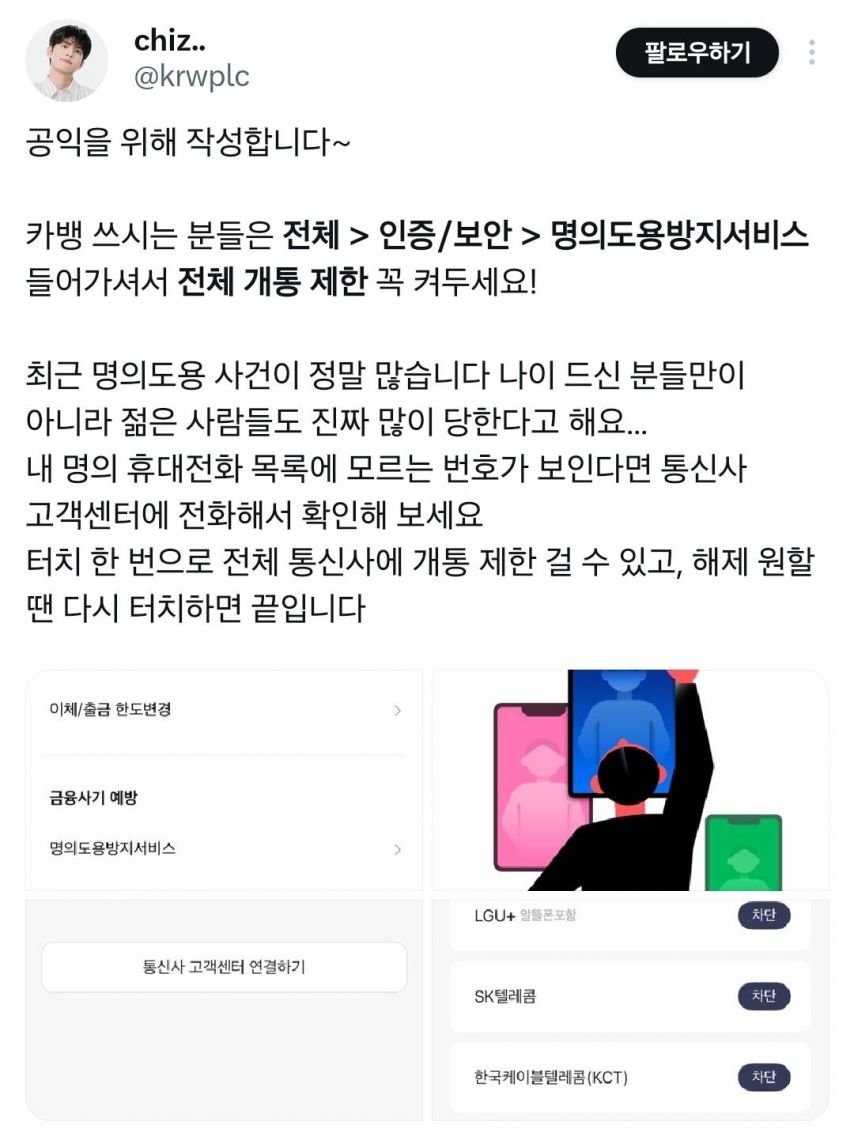The image size is (854, 1144).
Task: Open attached image with colorful phones illustration
Action: pos(630,779)
